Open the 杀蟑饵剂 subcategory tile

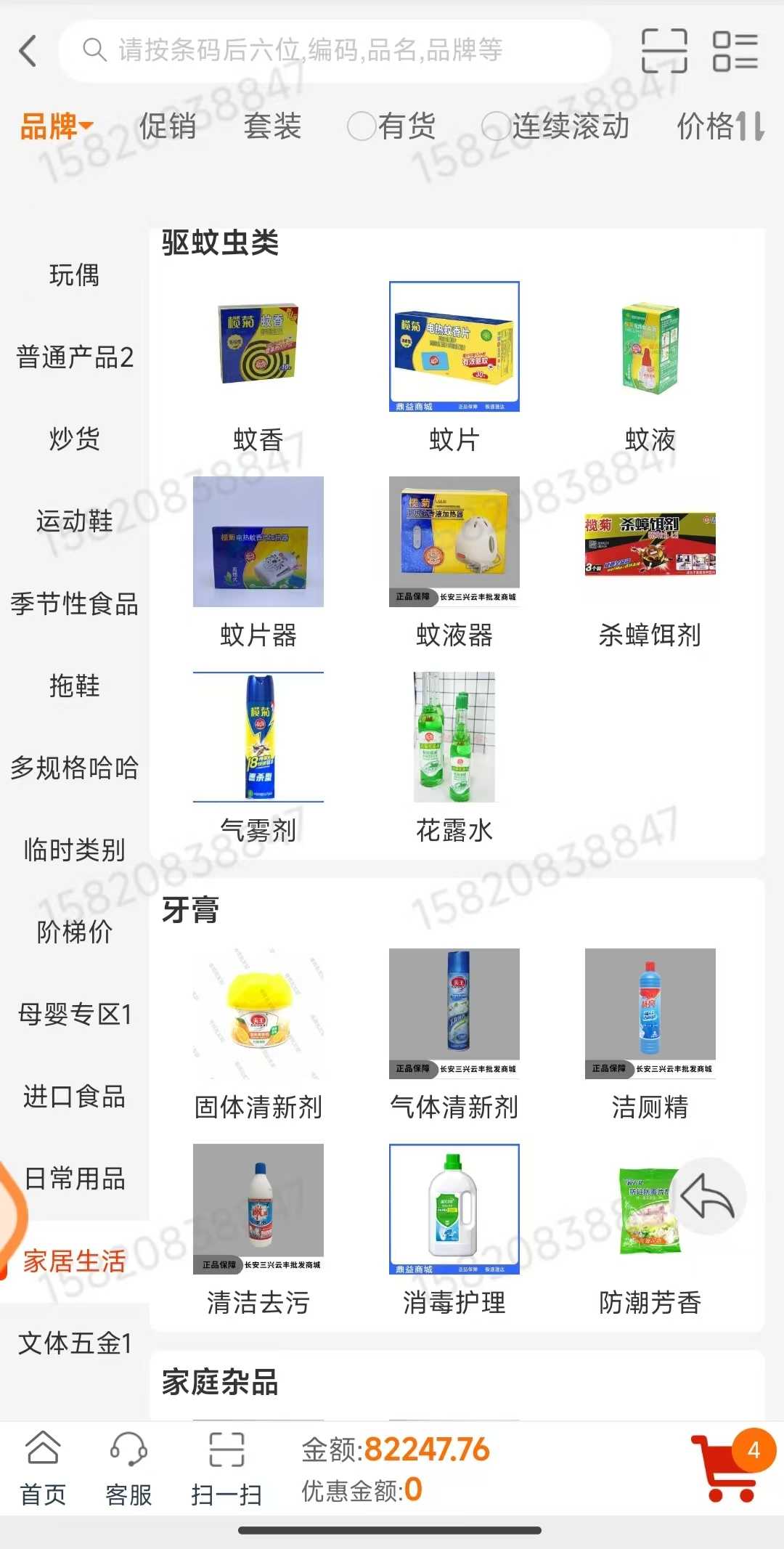(x=650, y=566)
